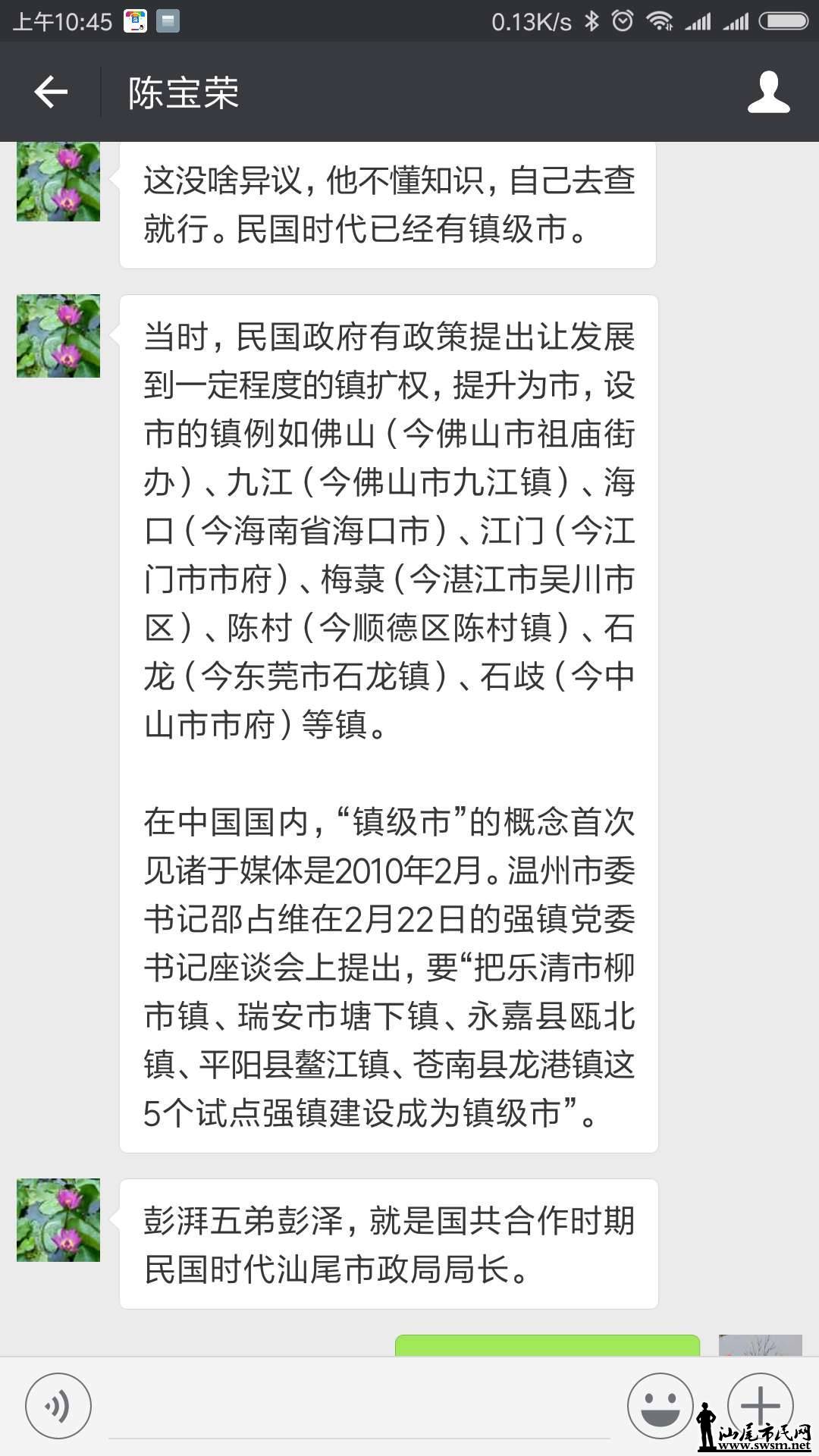Viewport: 819px width, 1456px height.
Task: Tap the contact name 陈宝荣 in header
Action: click(x=182, y=91)
